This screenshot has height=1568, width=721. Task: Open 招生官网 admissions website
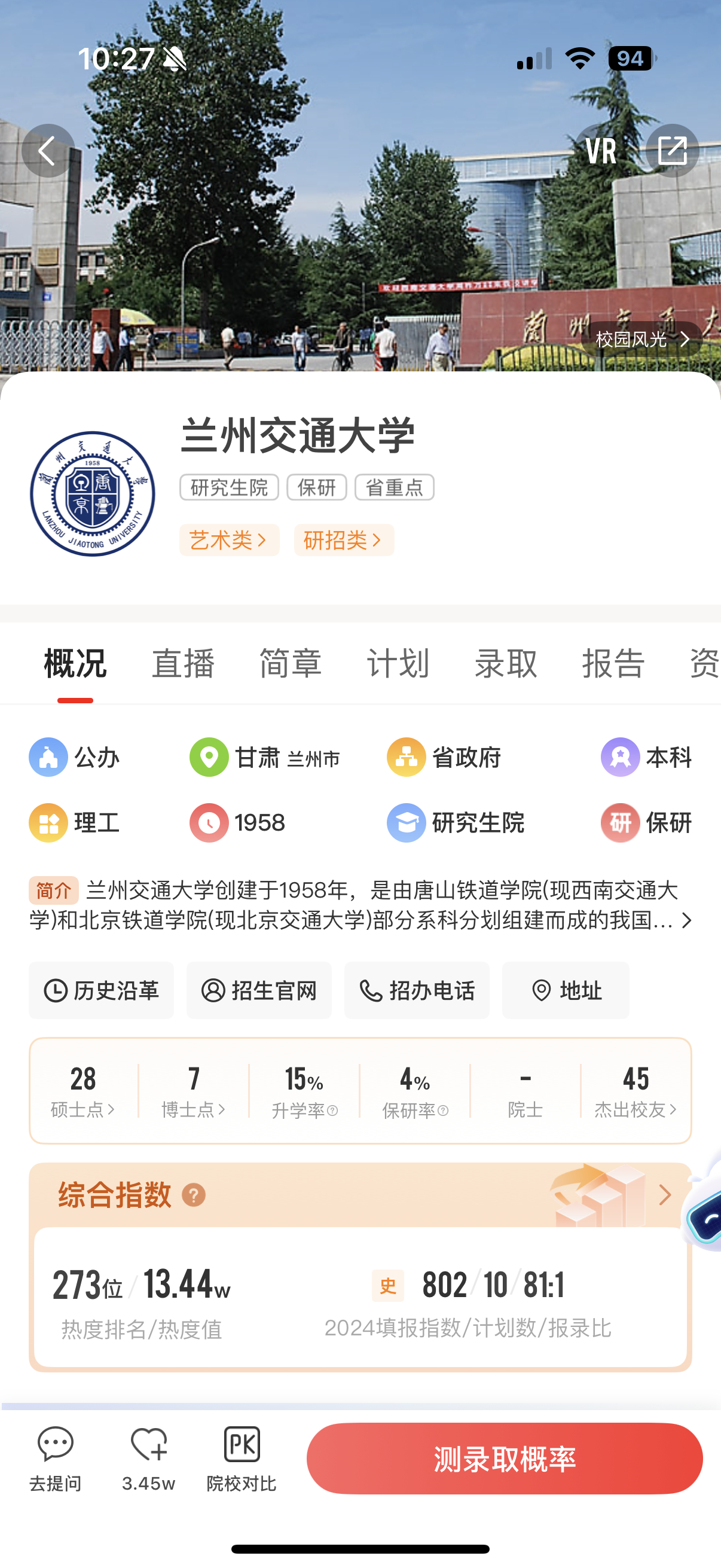(259, 990)
